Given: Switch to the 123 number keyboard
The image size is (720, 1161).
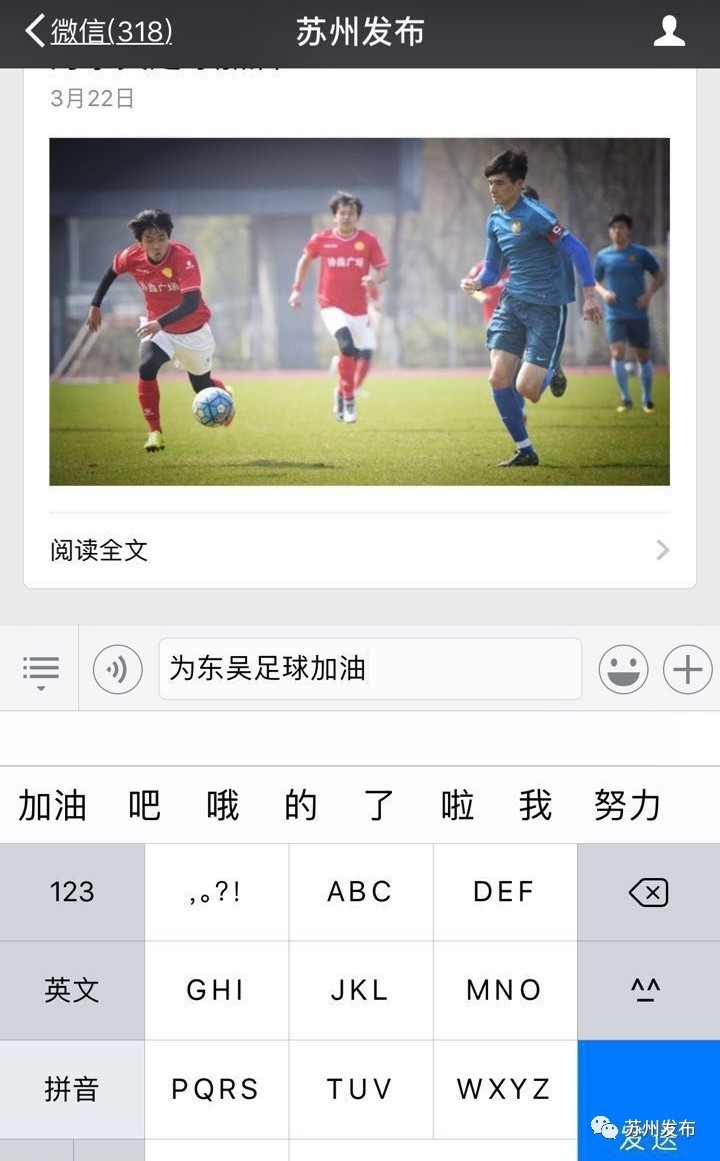Looking at the screenshot, I should [x=71, y=891].
